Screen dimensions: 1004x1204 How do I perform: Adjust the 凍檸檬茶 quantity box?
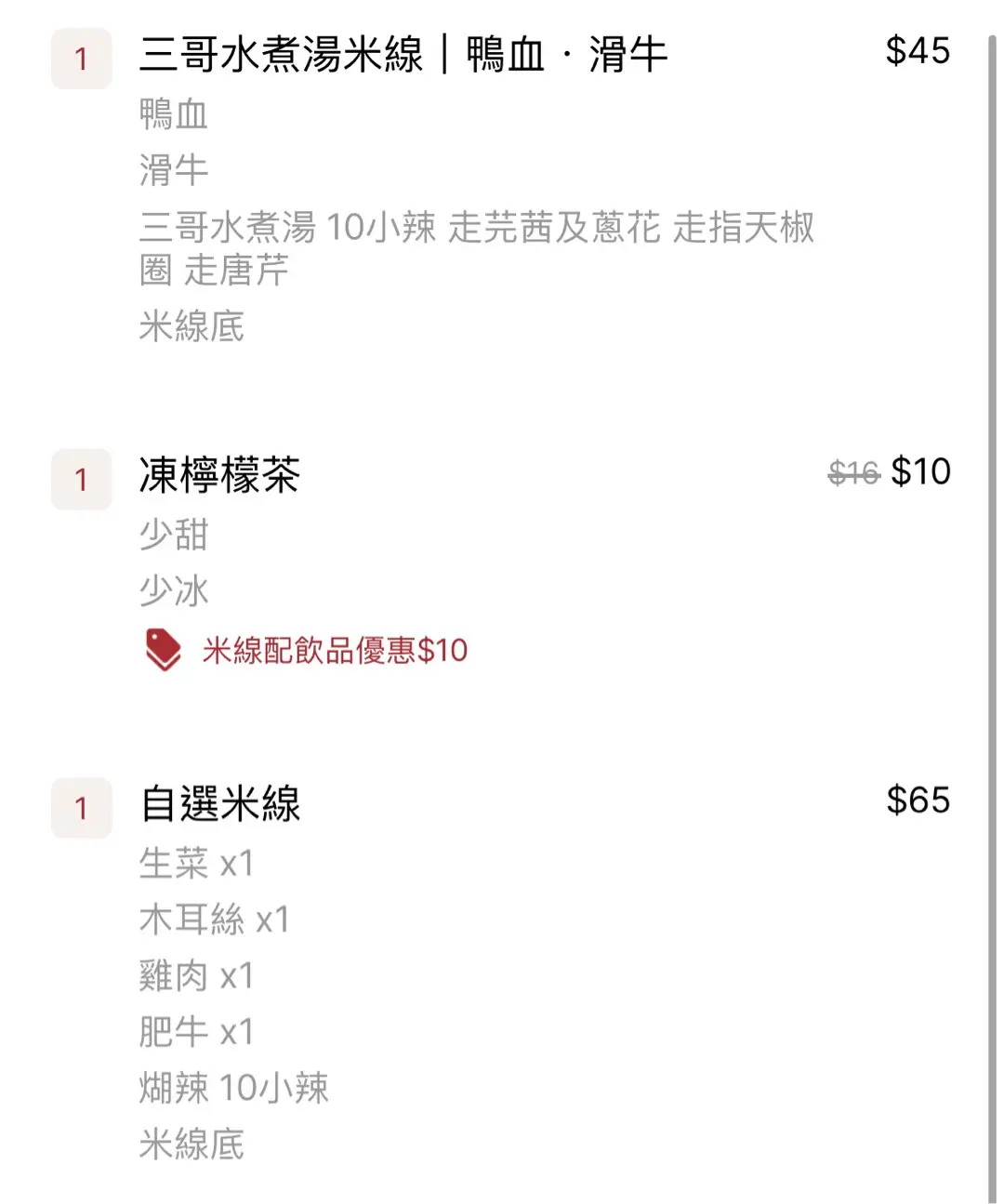click(x=82, y=480)
